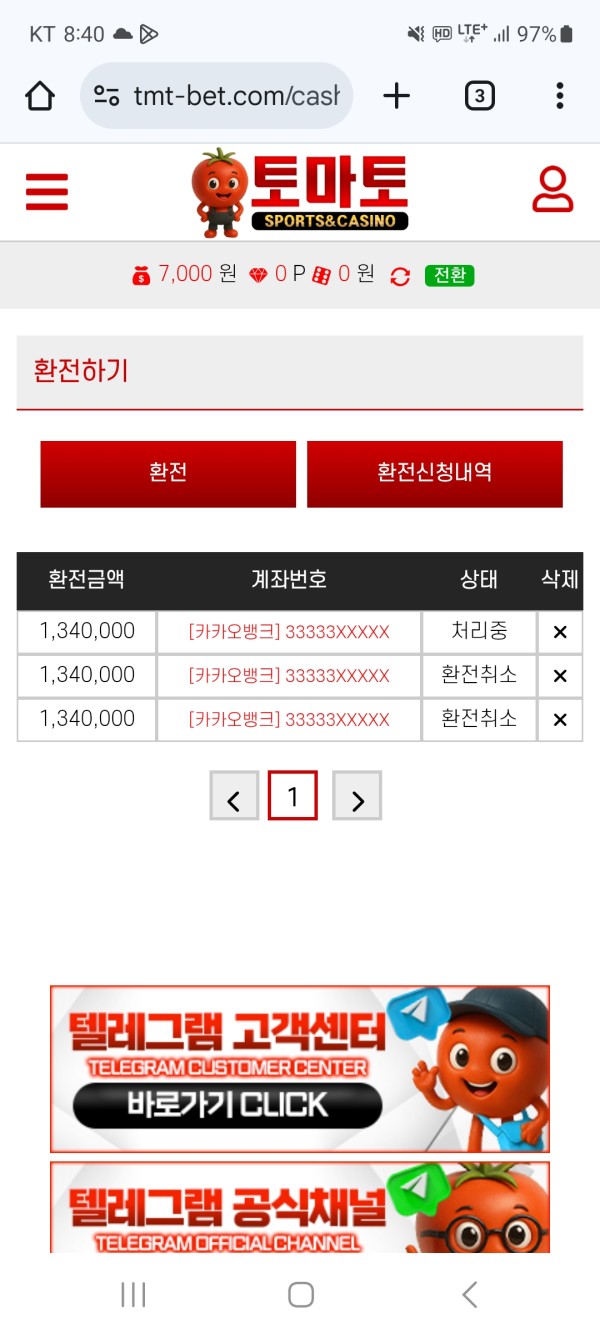This screenshot has height=1333, width=600.
Task: Open the hamburger menu
Action: (46, 191)
